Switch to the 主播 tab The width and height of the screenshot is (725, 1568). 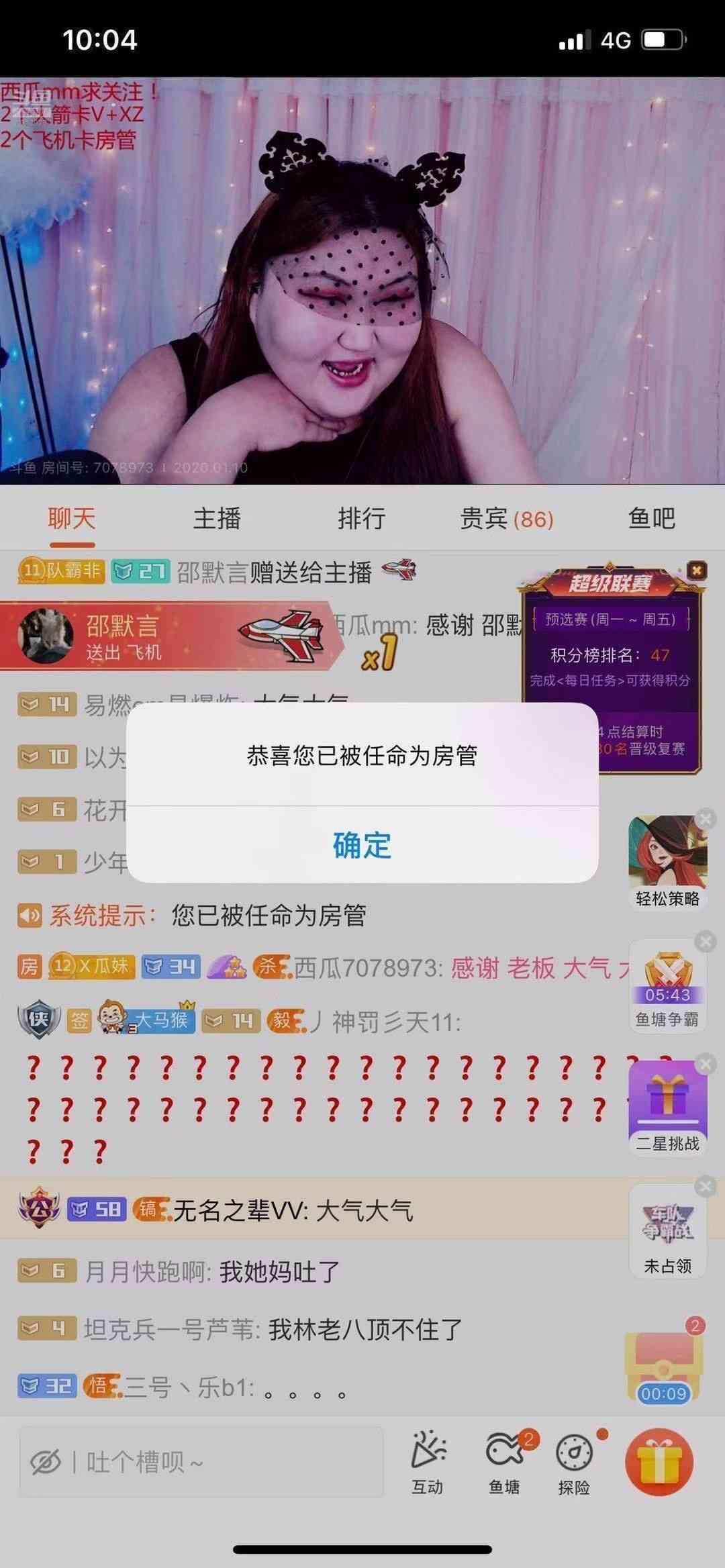coord(217,519)
